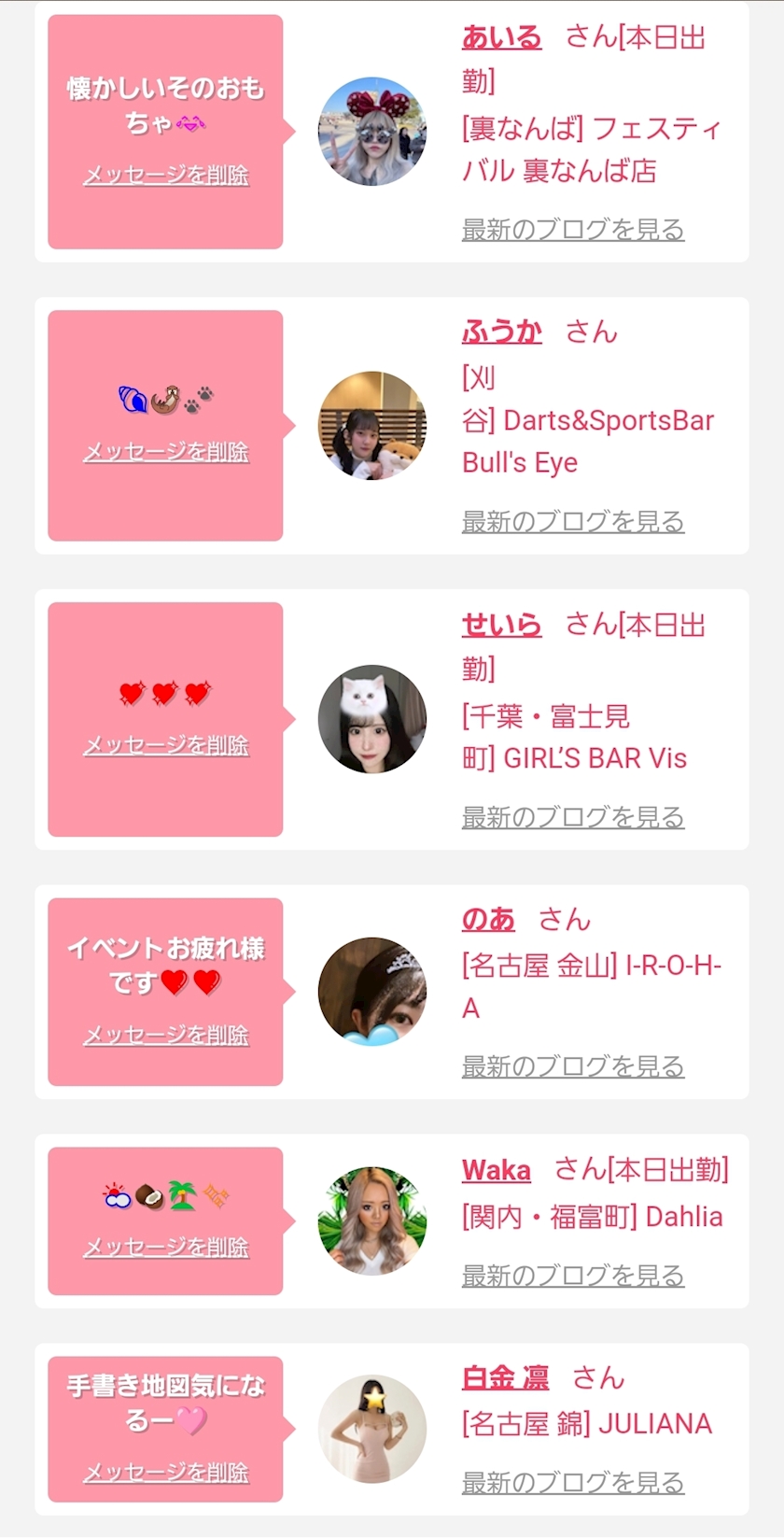The width and height of the screenshot is (784, 1538).
Task: Delete the message sent to あいる
Action: tap(166, 176)
